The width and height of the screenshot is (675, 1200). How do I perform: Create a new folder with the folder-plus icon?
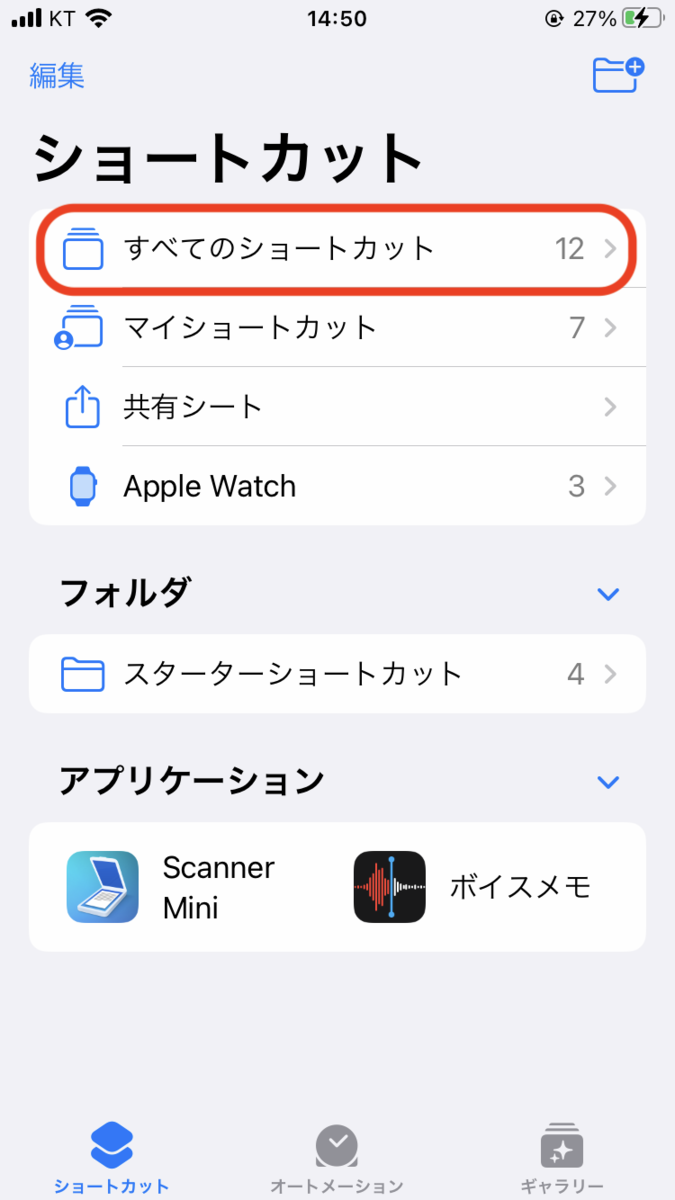pos(618,75)
